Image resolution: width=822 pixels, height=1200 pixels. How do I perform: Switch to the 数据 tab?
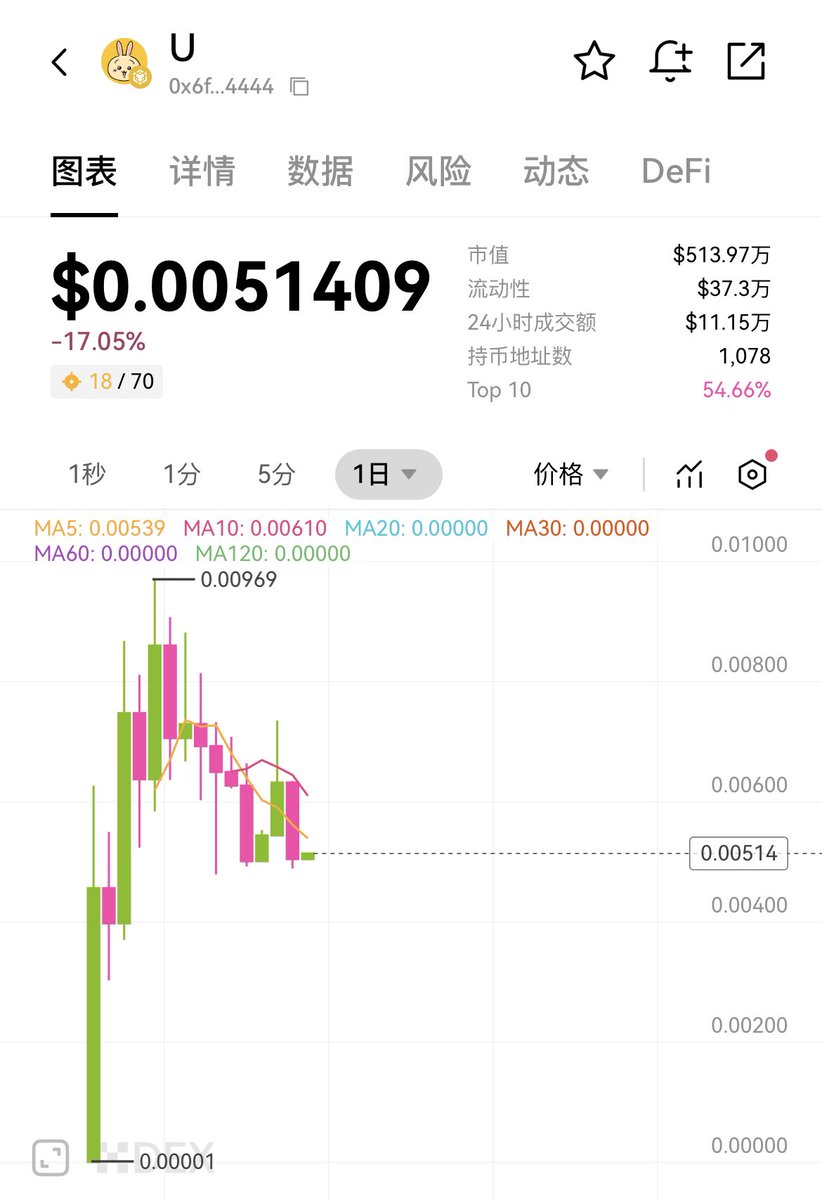(x=320, y=171)
